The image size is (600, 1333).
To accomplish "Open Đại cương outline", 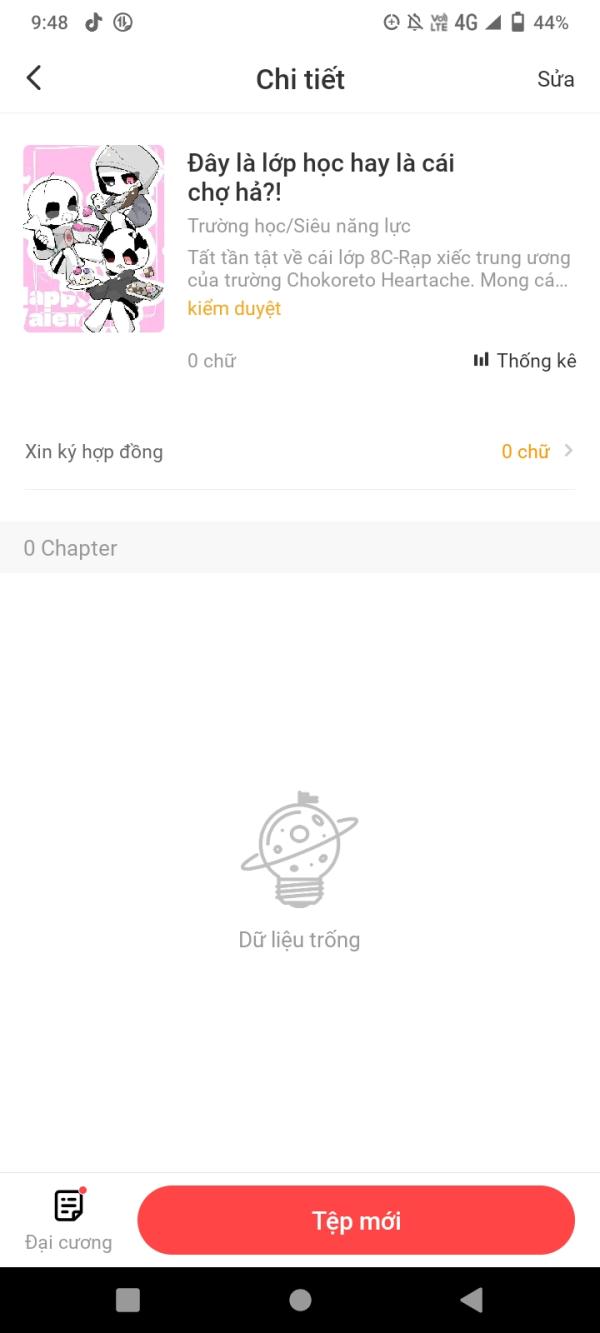I will click(68, 1220).
